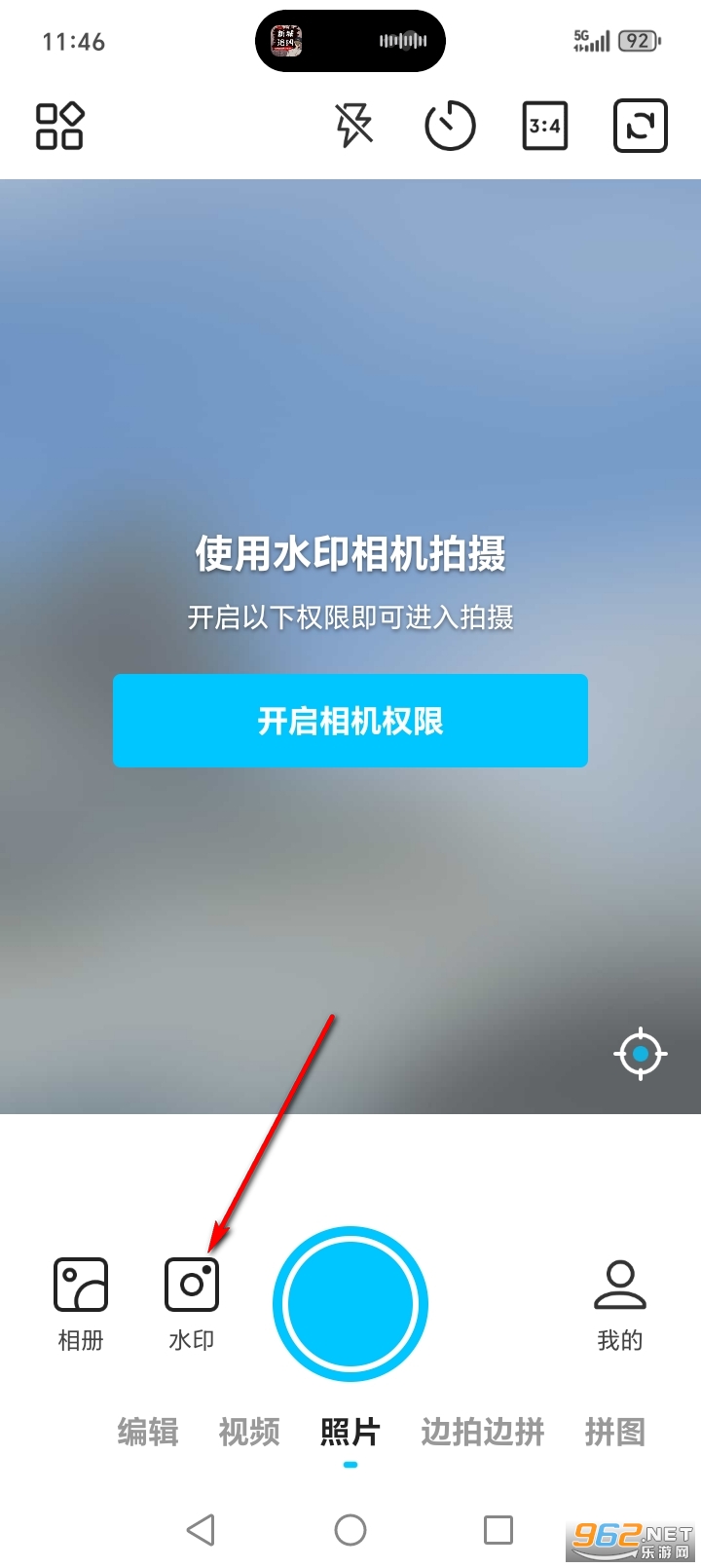Go to the system home screen
This screenshot has height=1568, width=701.
click(x=350, y=1529)
